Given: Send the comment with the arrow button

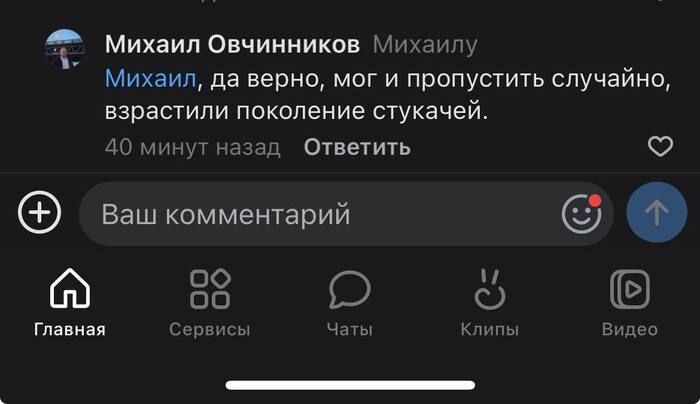Looking at the screenshot, I should click(656, 212).
